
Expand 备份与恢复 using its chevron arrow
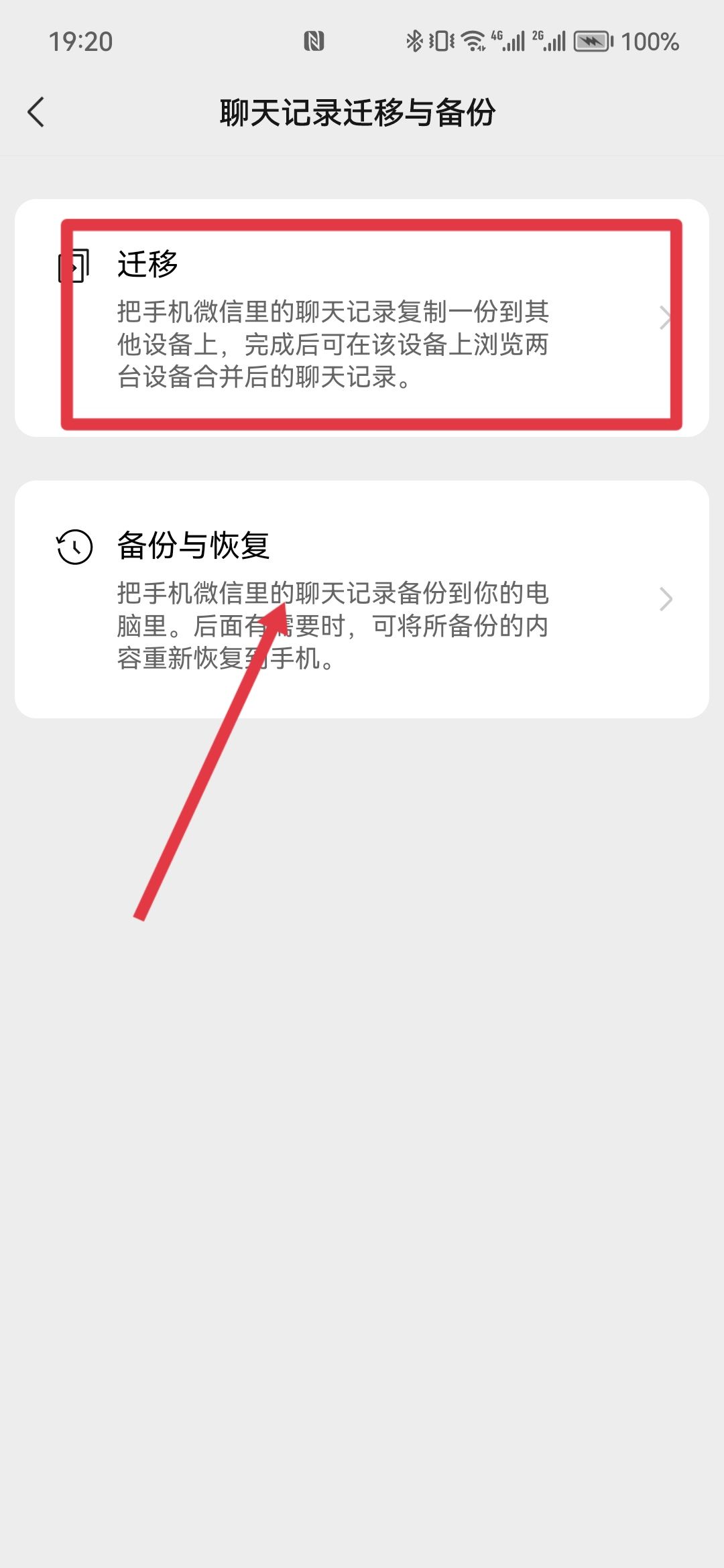(x=664, y=598)
